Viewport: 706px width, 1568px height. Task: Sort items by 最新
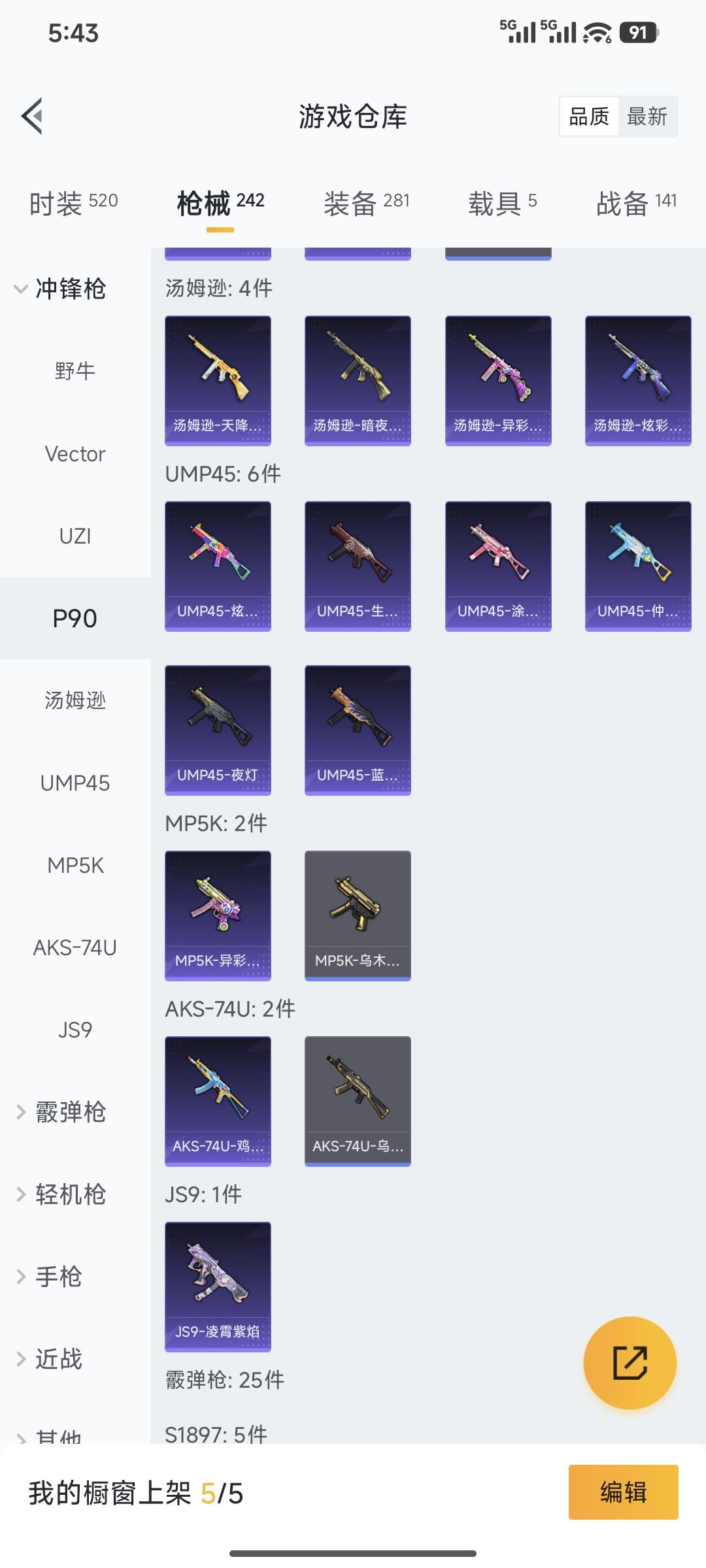(x=647, y=117)
